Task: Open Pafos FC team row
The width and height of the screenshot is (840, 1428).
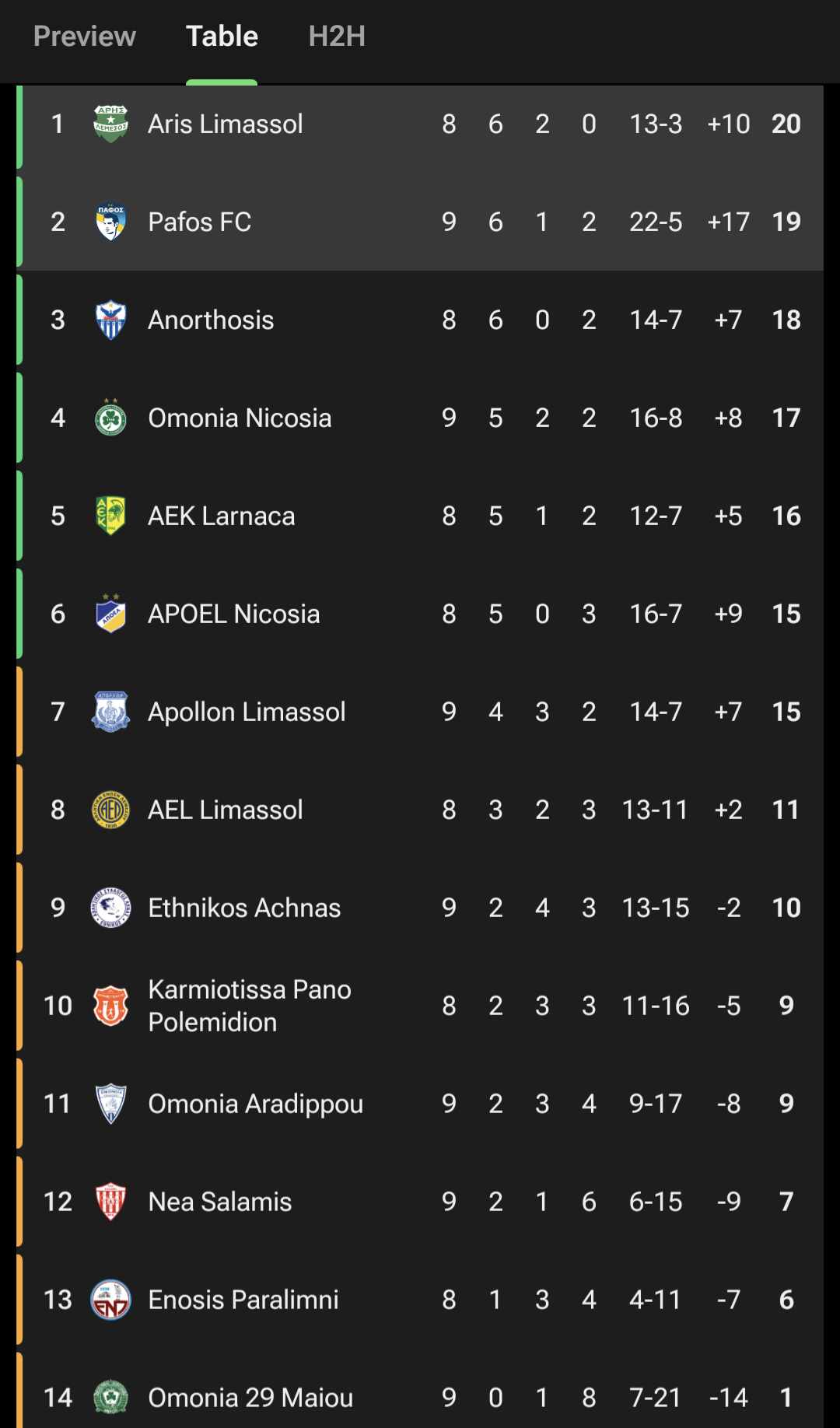Action: (x=420, y=222)
